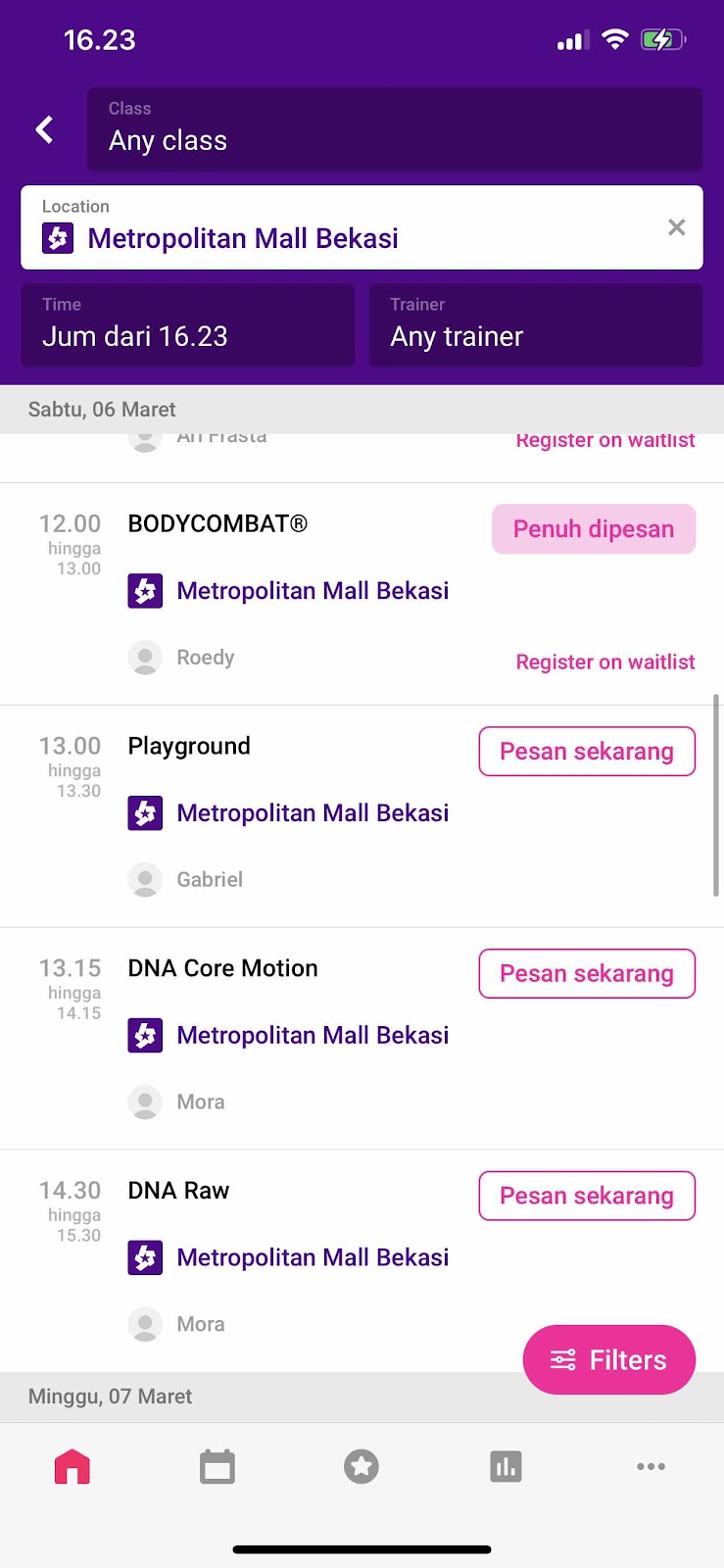Open the Playground class row
Viewport: 724px width, 1568px height.
tap(362, 816)
